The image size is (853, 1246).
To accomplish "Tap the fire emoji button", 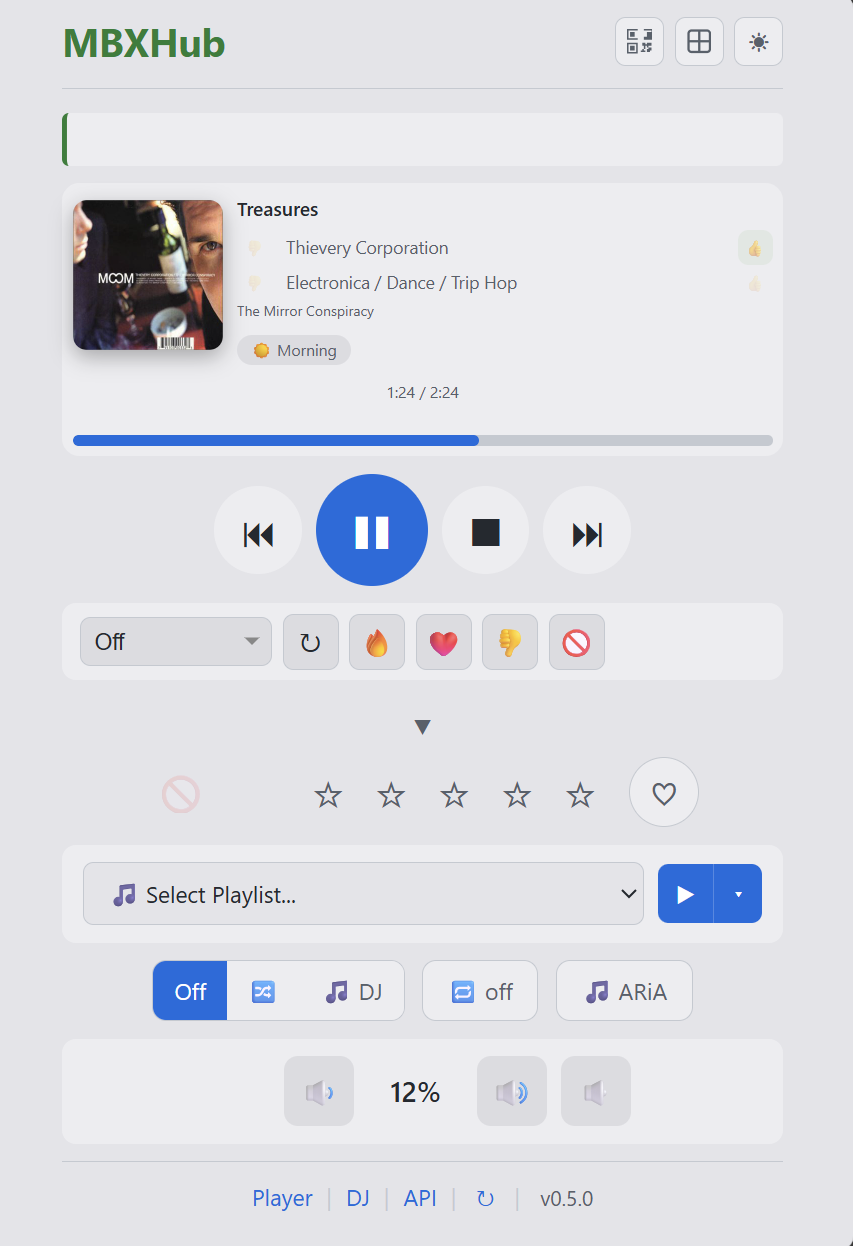I will [x=377, y=642].
